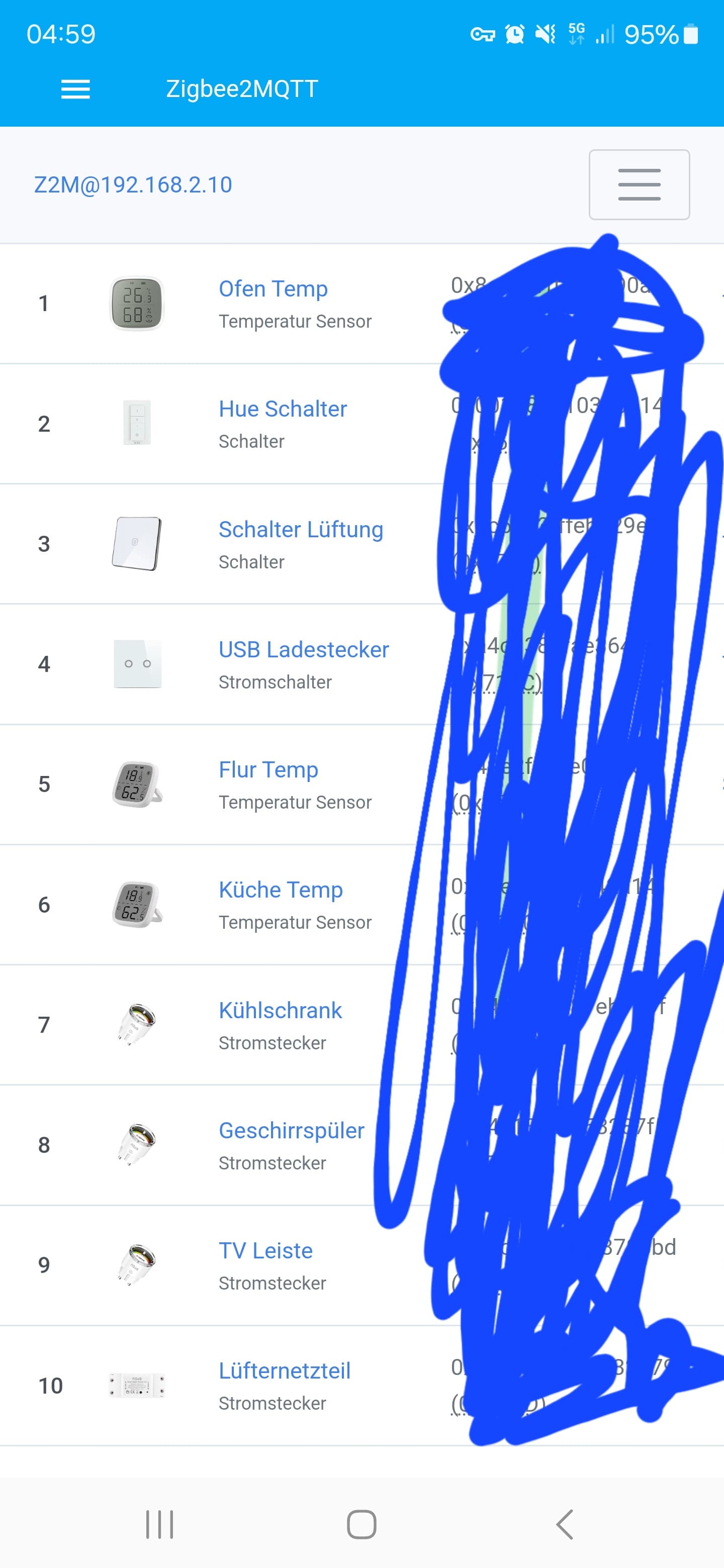Open the Geschirrspüler plug

(291, 1130)
